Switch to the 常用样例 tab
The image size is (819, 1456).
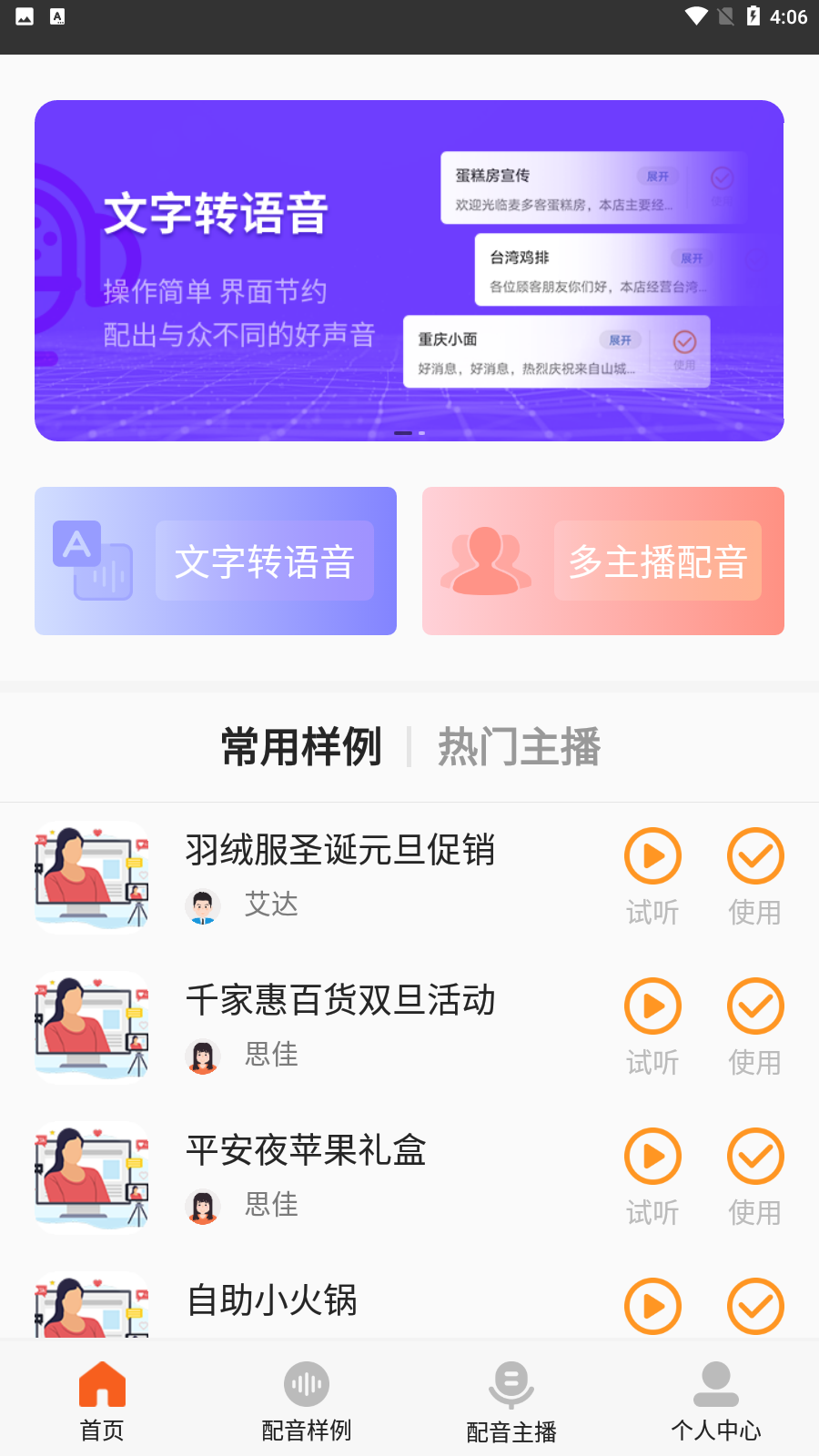[x=301, y=747]
